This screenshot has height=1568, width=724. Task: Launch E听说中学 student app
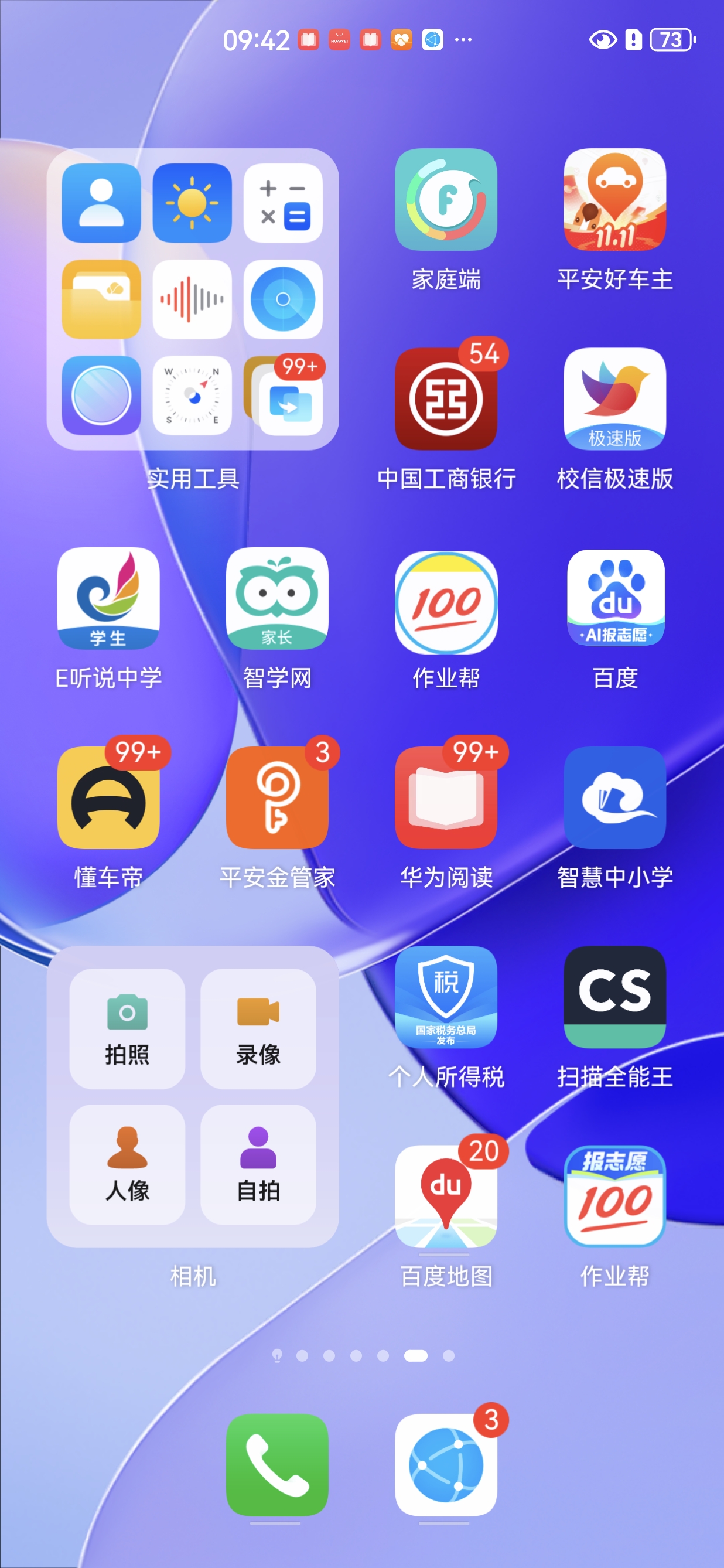pyautogui.click(x=108, y=598)
